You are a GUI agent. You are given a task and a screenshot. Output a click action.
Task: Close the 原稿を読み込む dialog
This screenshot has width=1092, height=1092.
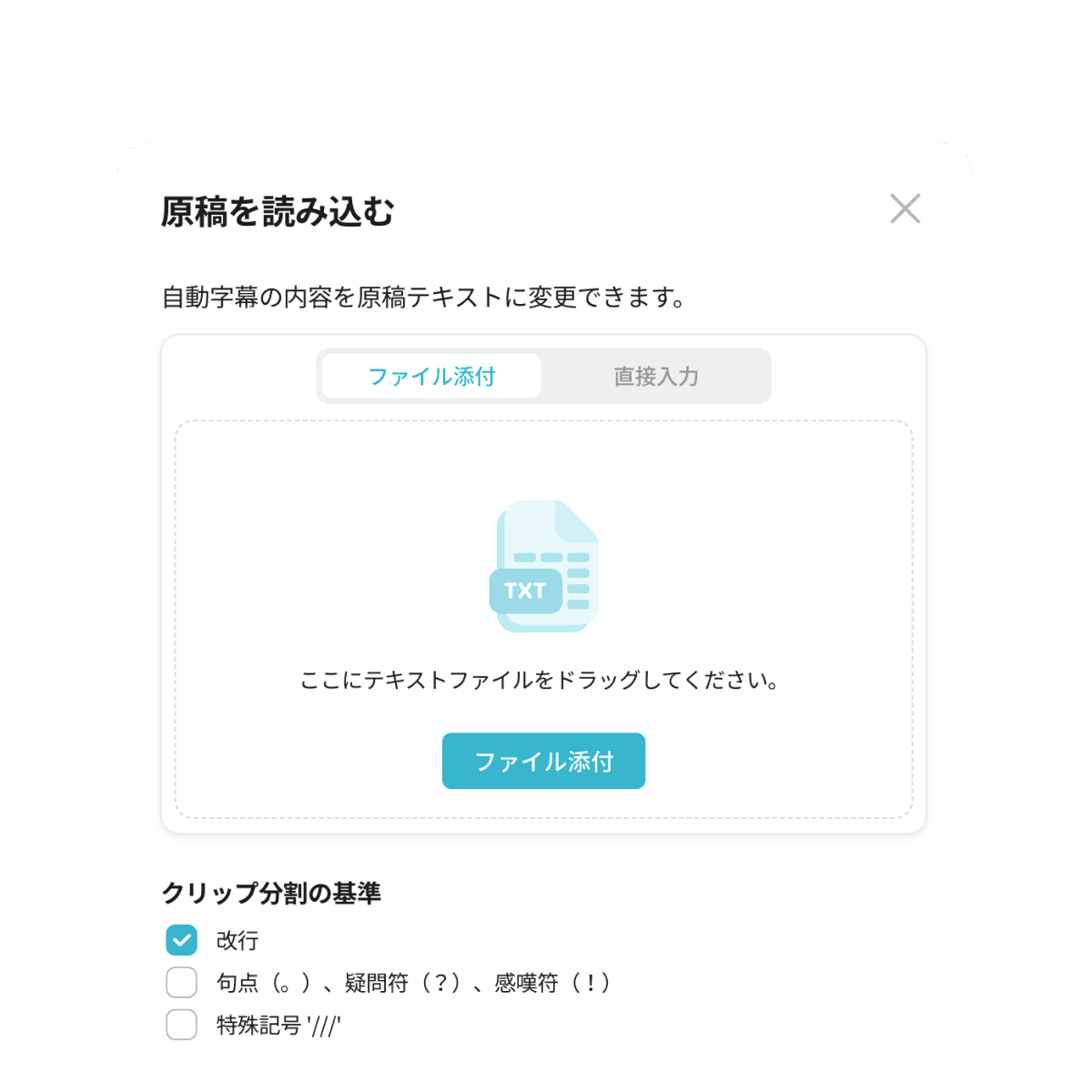coord(905,208)
